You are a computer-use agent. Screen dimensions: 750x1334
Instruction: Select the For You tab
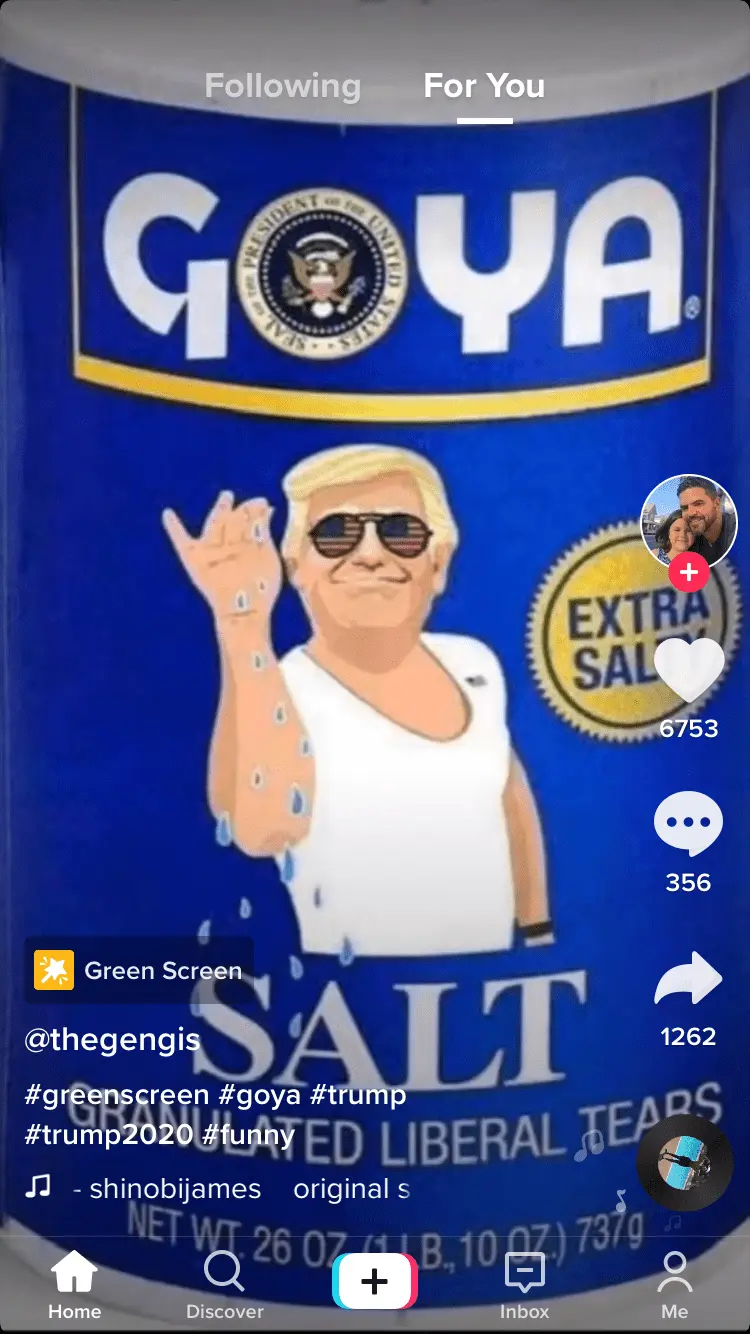[484, 87]
